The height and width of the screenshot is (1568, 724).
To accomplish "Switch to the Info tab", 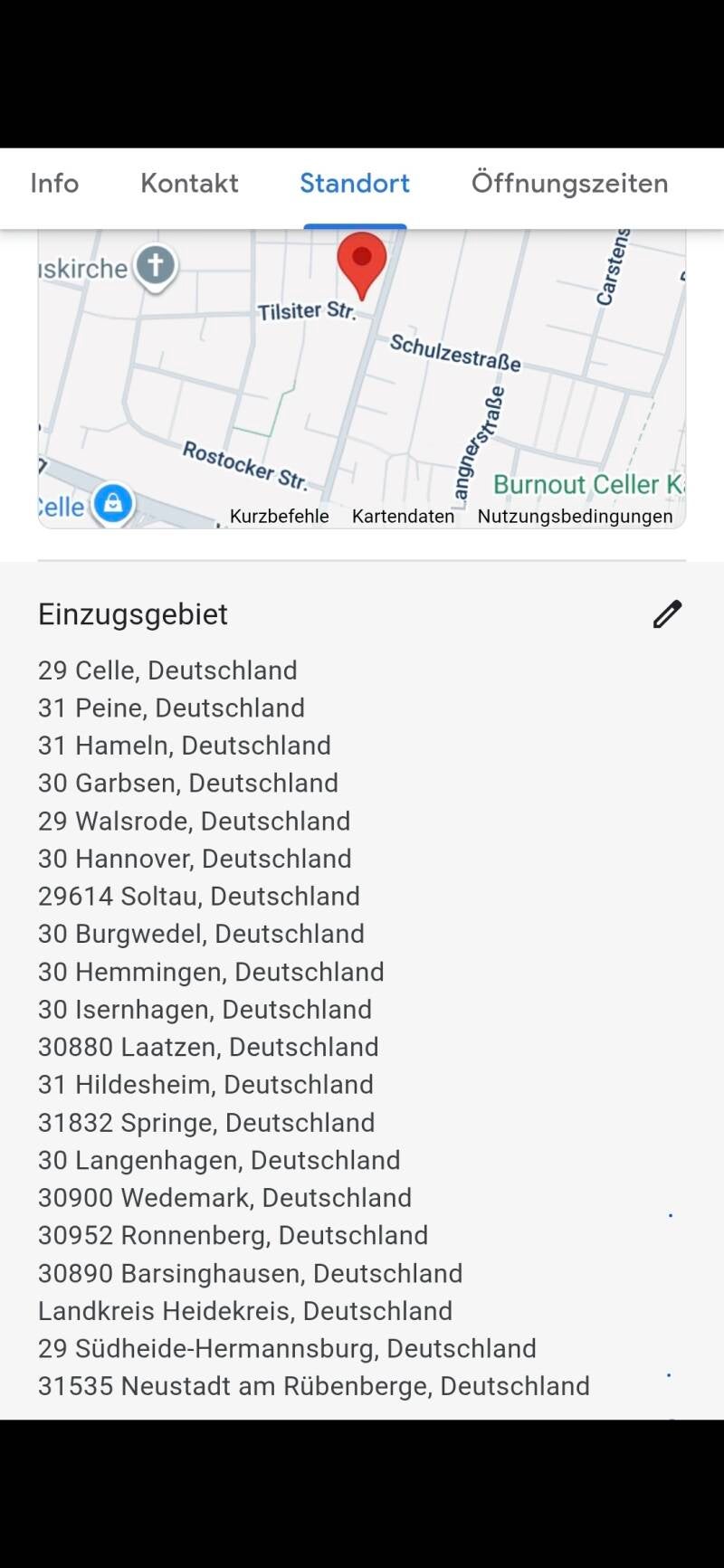I will click(54, 184).
